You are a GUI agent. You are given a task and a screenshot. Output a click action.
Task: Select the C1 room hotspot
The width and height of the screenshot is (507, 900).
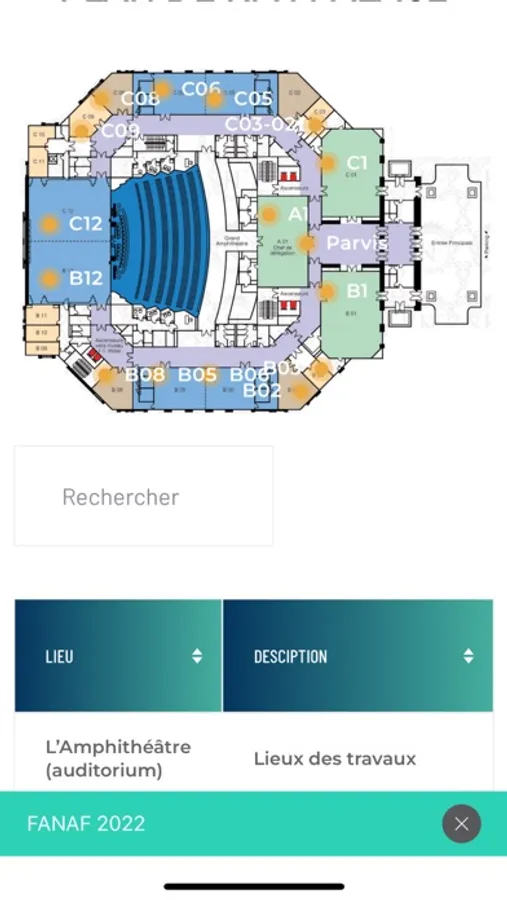click(327, 163)
